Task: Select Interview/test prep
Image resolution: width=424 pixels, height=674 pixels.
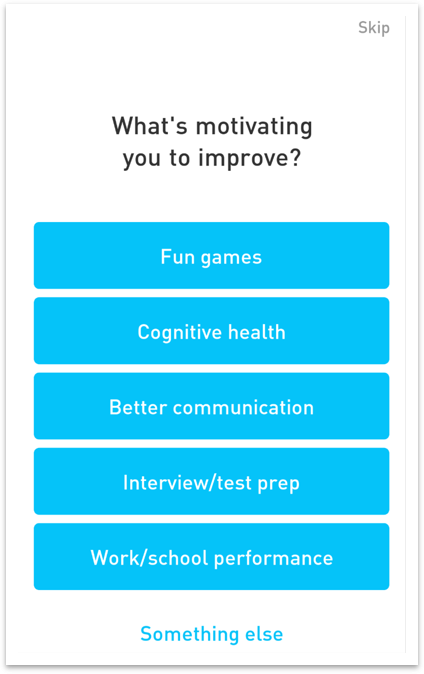Action: [x=212, y=481]
